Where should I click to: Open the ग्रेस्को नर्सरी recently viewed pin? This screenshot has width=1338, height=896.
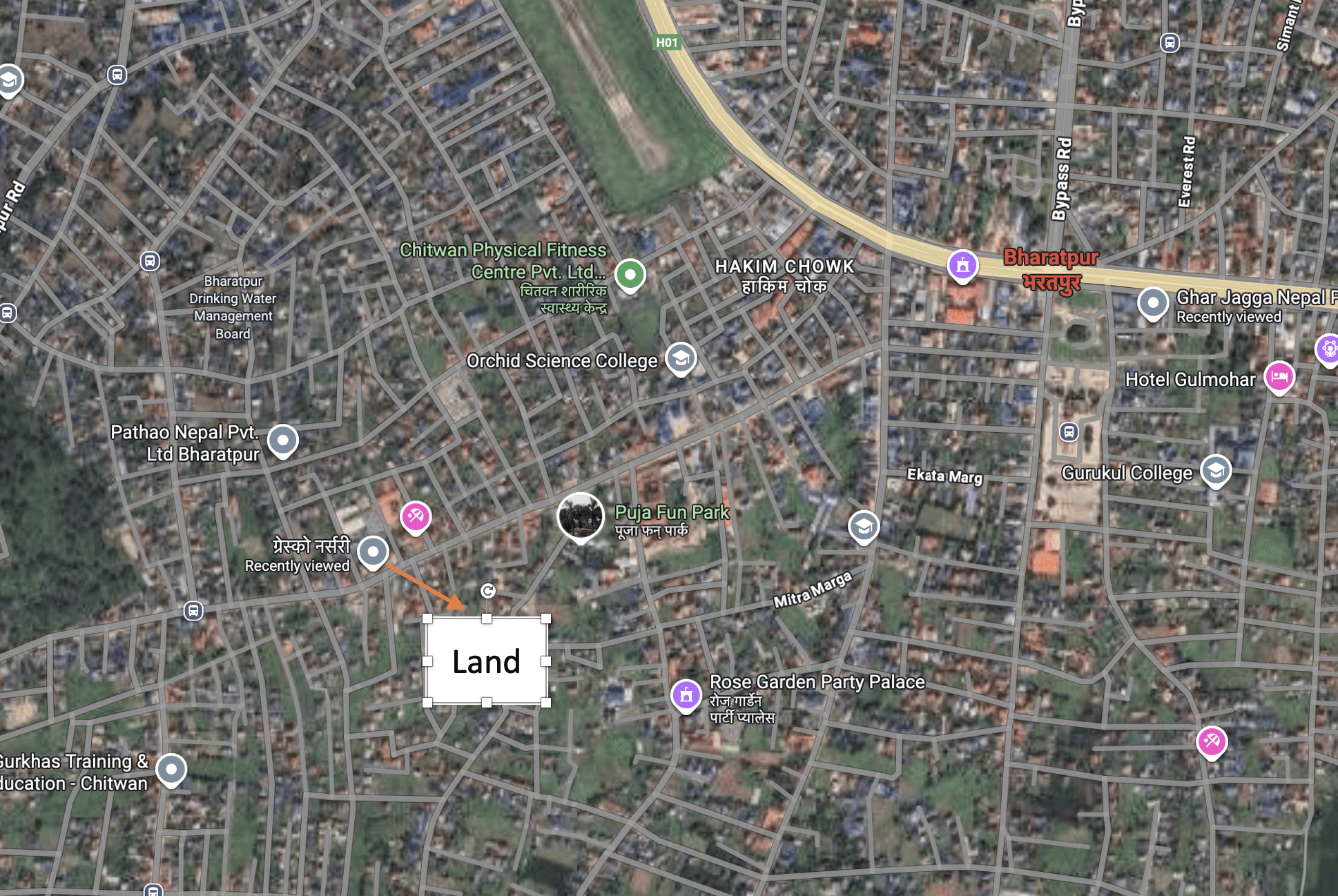click(x=373, y=552)
